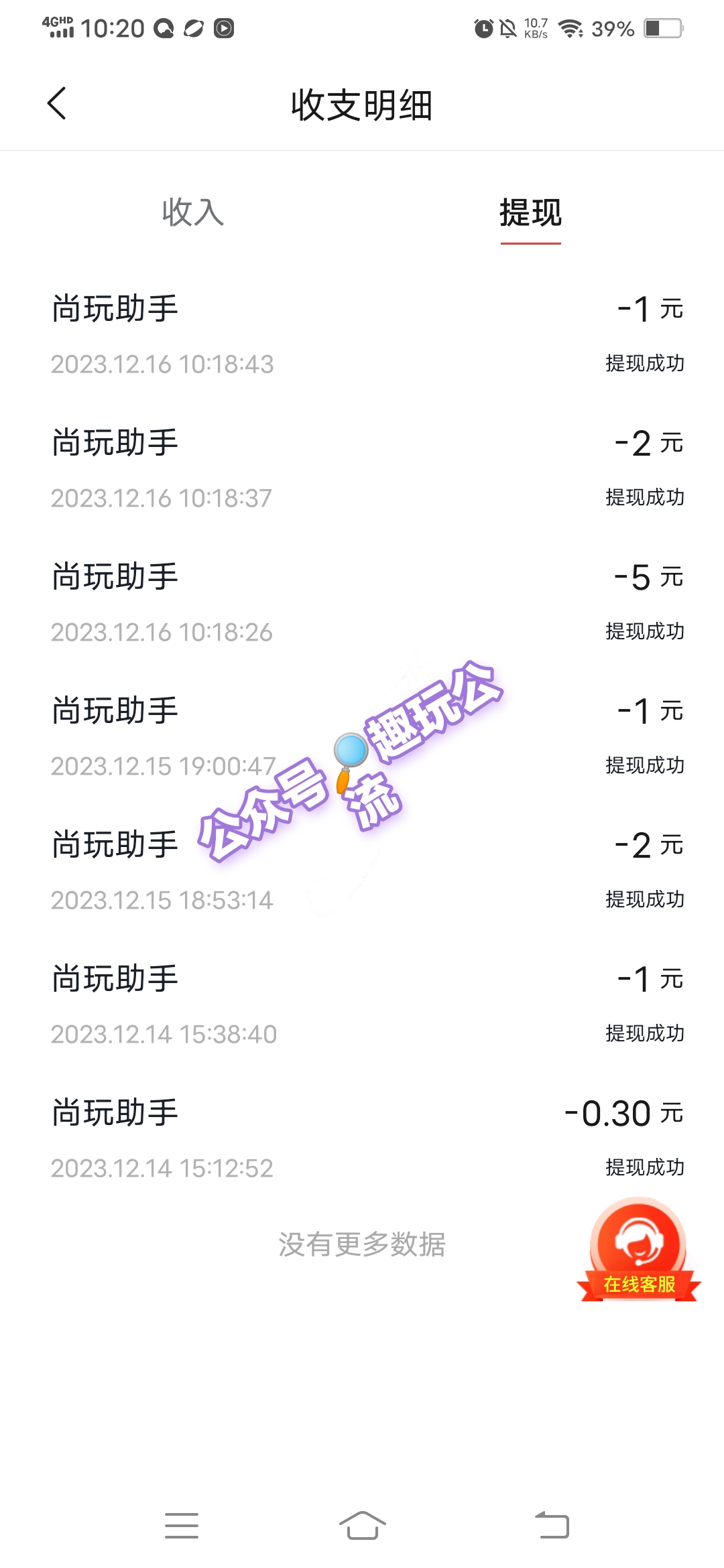Image resolution: width=724 pixels, height=1568 pixels.
Task: Open the system recent apps menu
Action: coord(182,1526)
